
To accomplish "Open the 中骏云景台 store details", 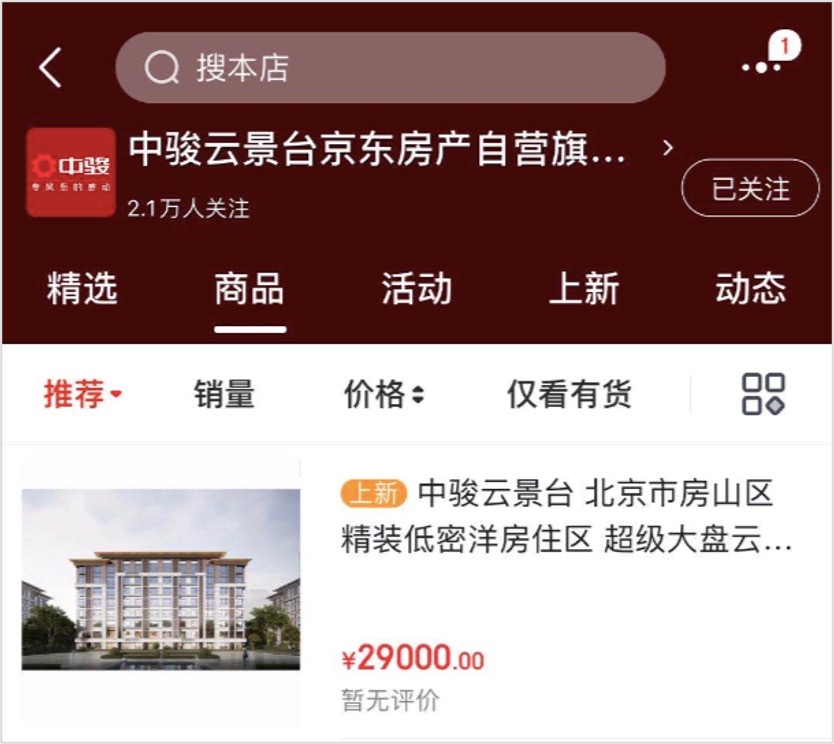I will [x=378, y=150].
